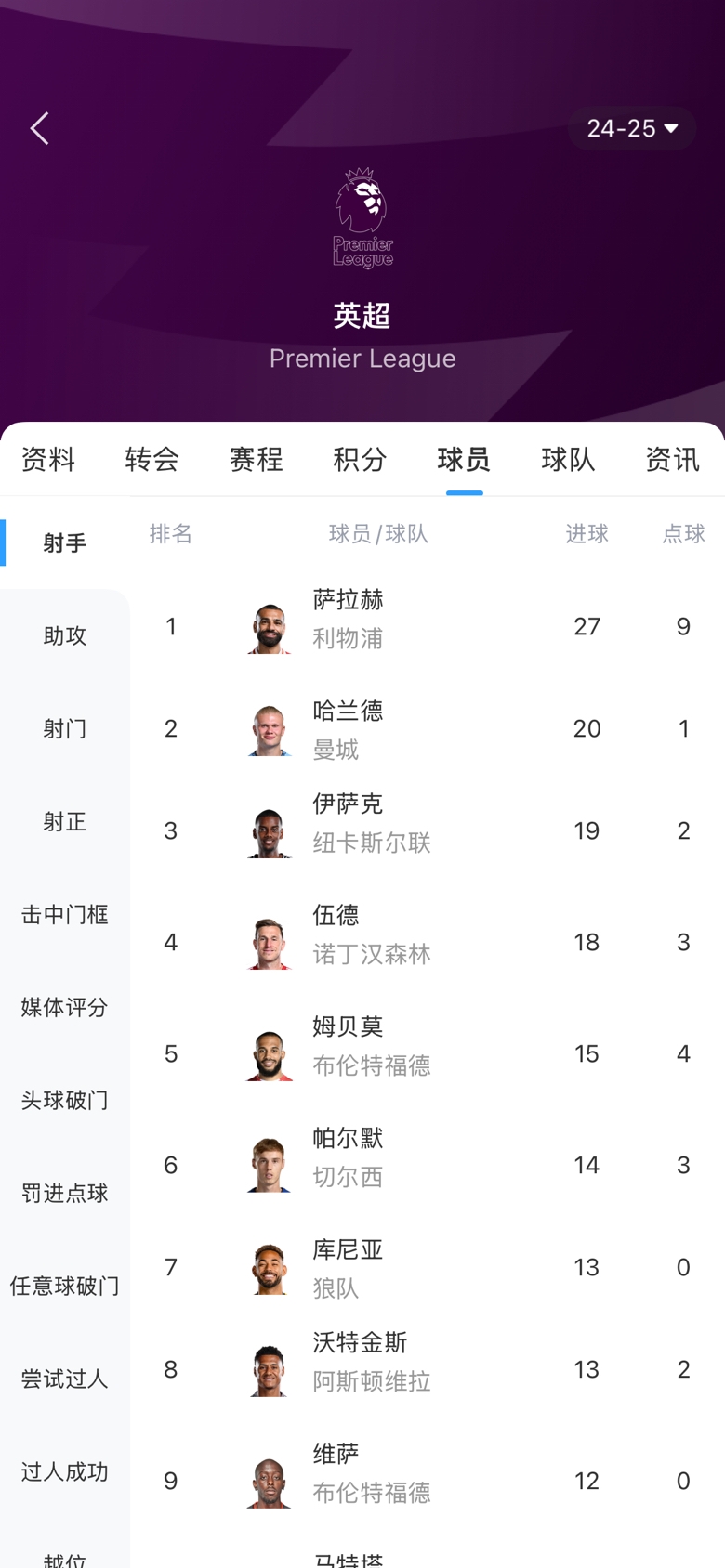Open the 24-25 season dropdown
Viewport: 725px width, 1568px height.
(x=632, y=128)
